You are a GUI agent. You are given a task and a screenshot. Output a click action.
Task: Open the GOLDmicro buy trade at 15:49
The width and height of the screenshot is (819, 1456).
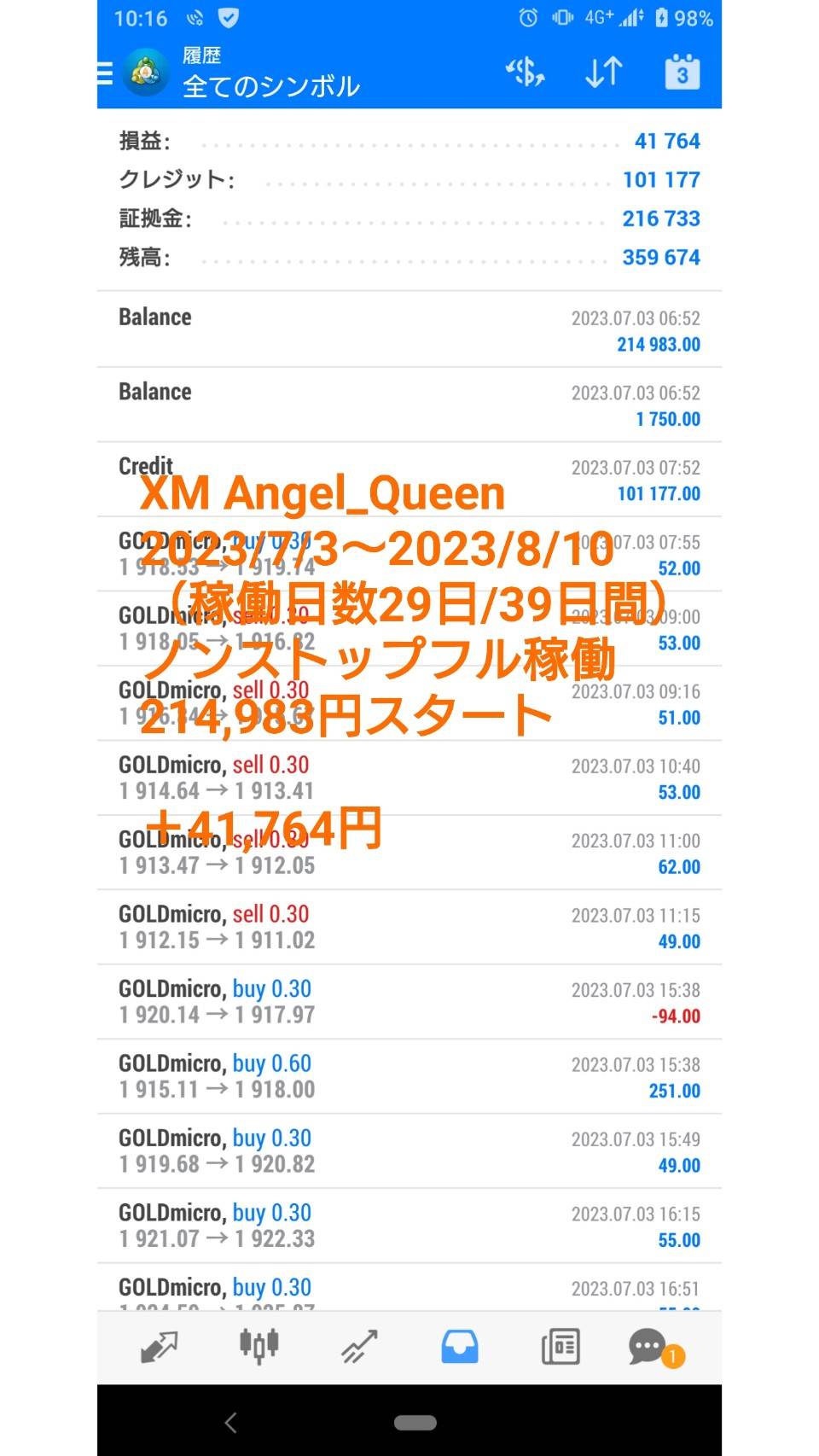409,1151
